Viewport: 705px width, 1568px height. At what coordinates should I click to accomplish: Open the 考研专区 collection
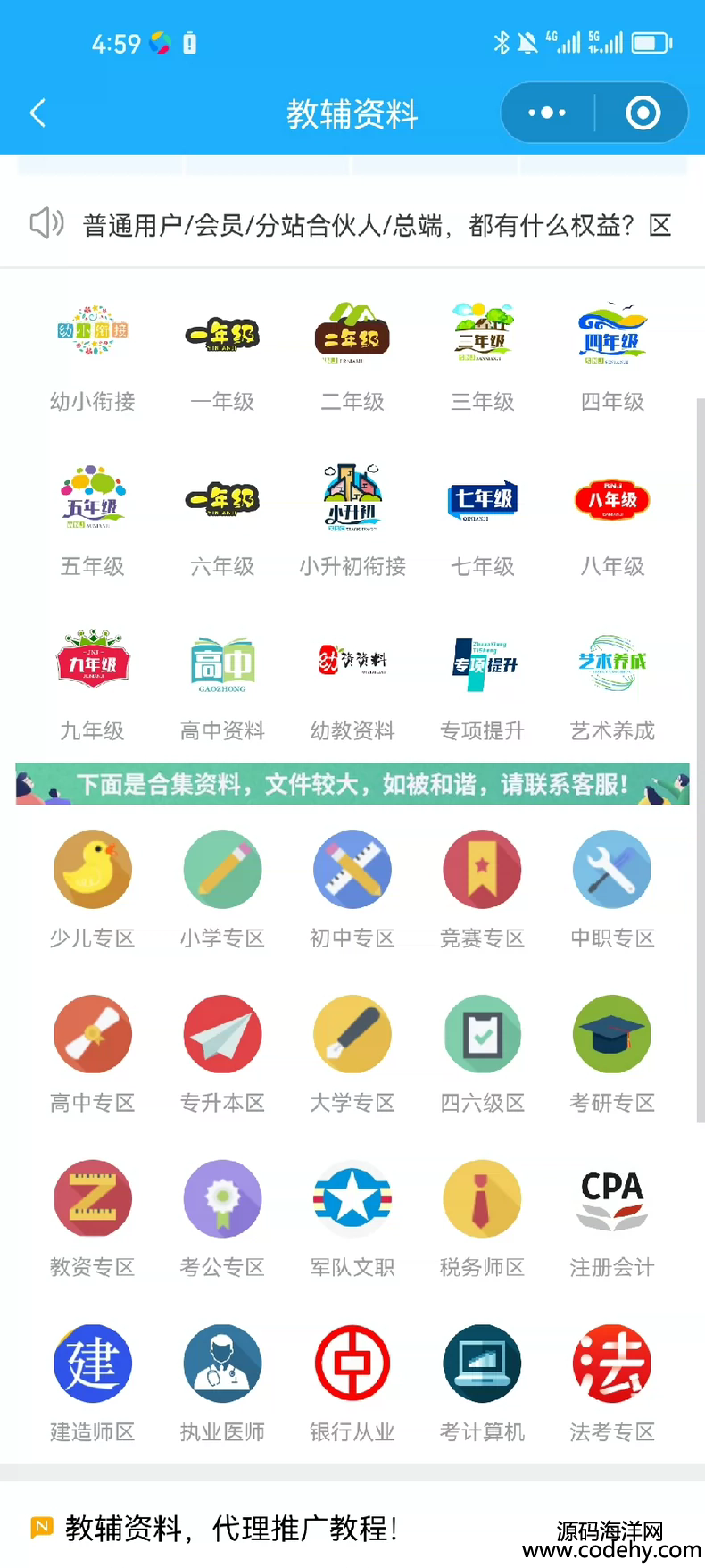click(612, 1055)
